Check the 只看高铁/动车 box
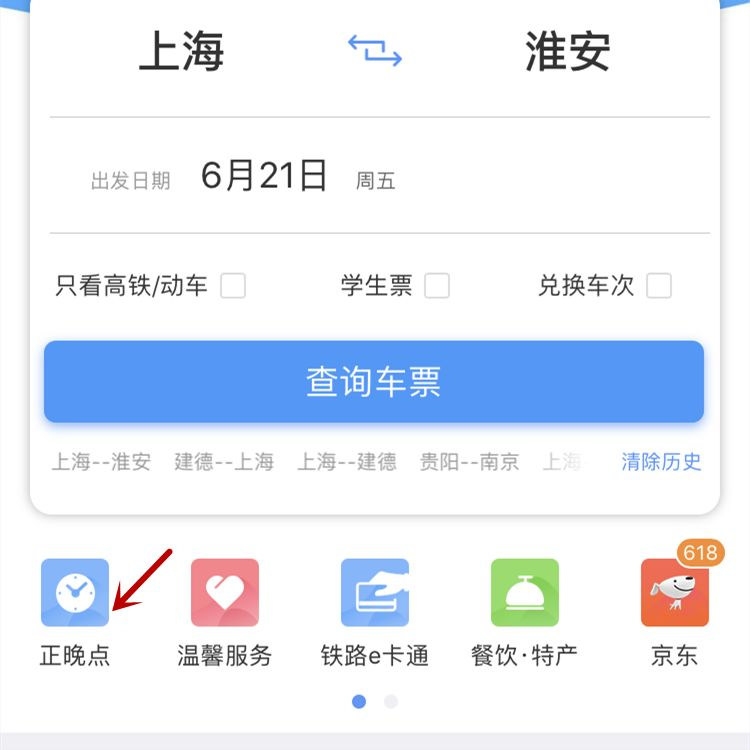 point(233,286)
